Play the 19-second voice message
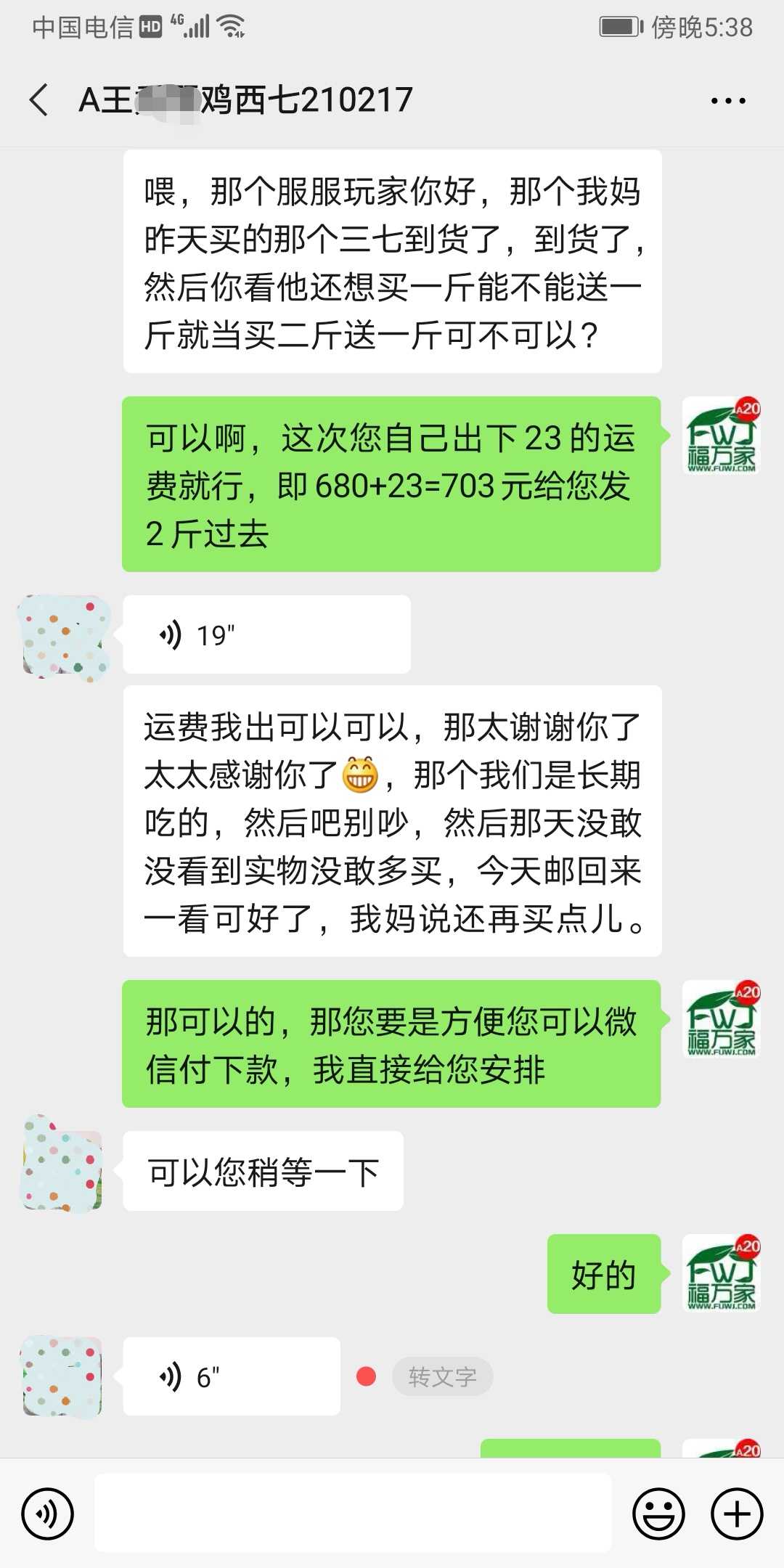The image size is (784, 1568). coord(266,634)
